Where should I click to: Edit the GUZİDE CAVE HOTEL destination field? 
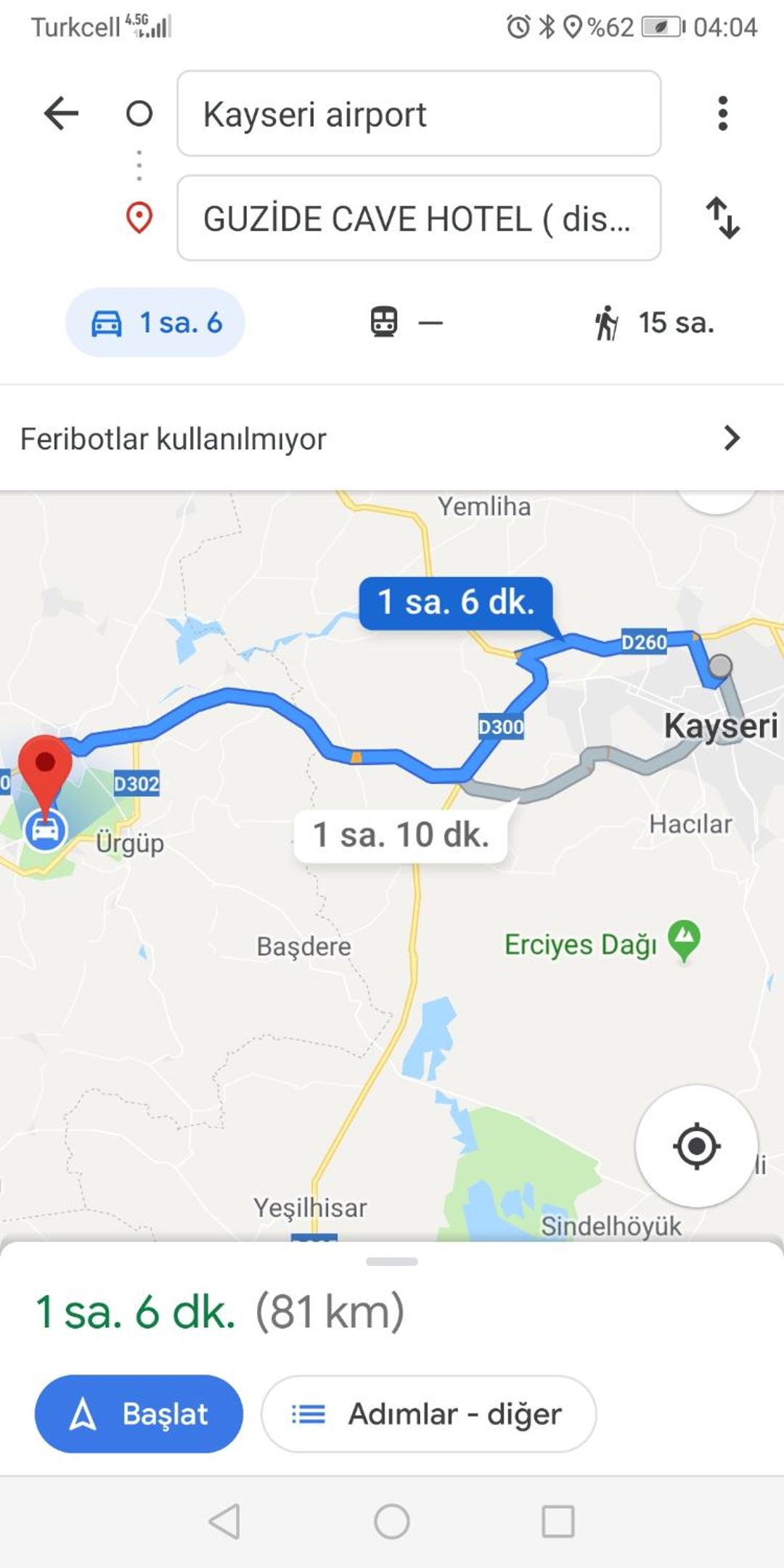click(x=418, y=218)
